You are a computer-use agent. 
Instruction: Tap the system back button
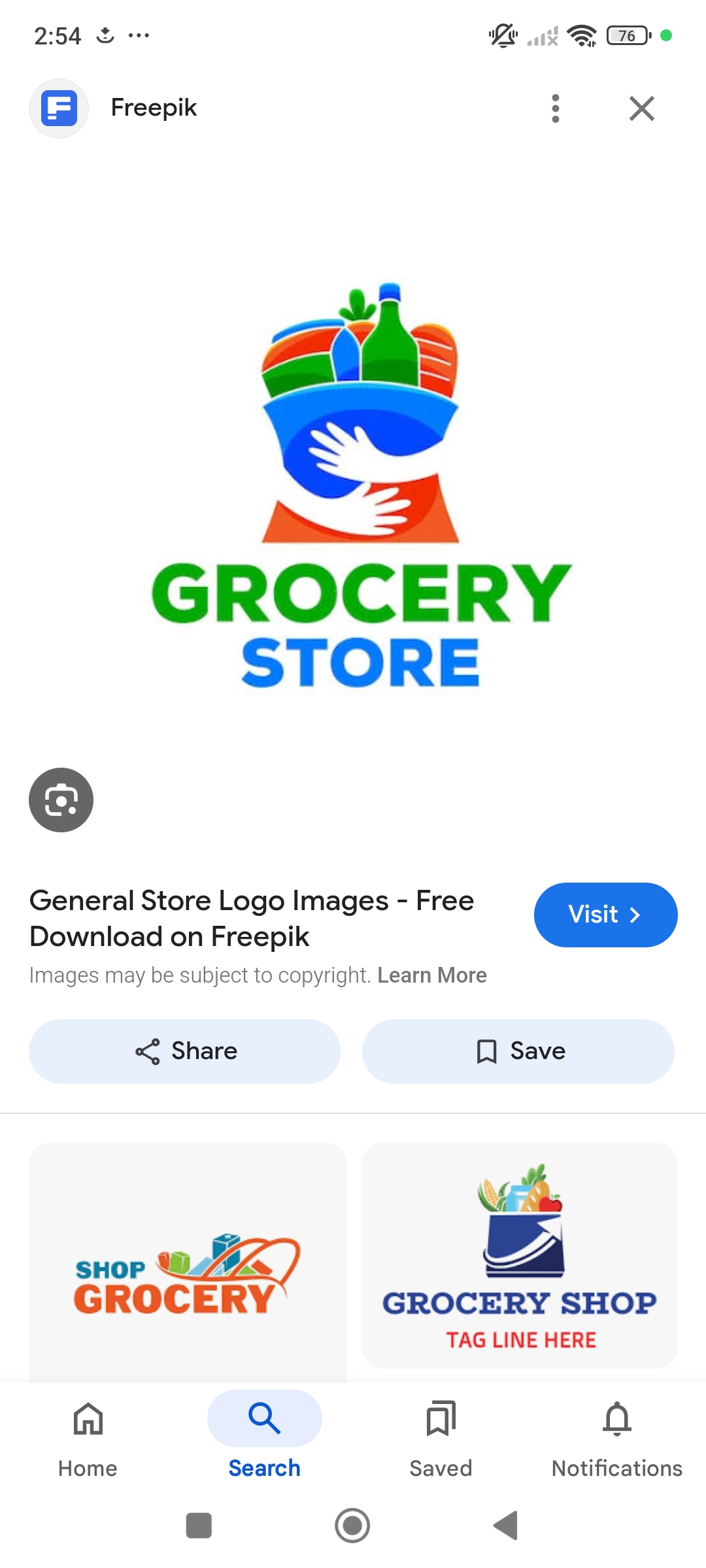tap(505, 1526)
